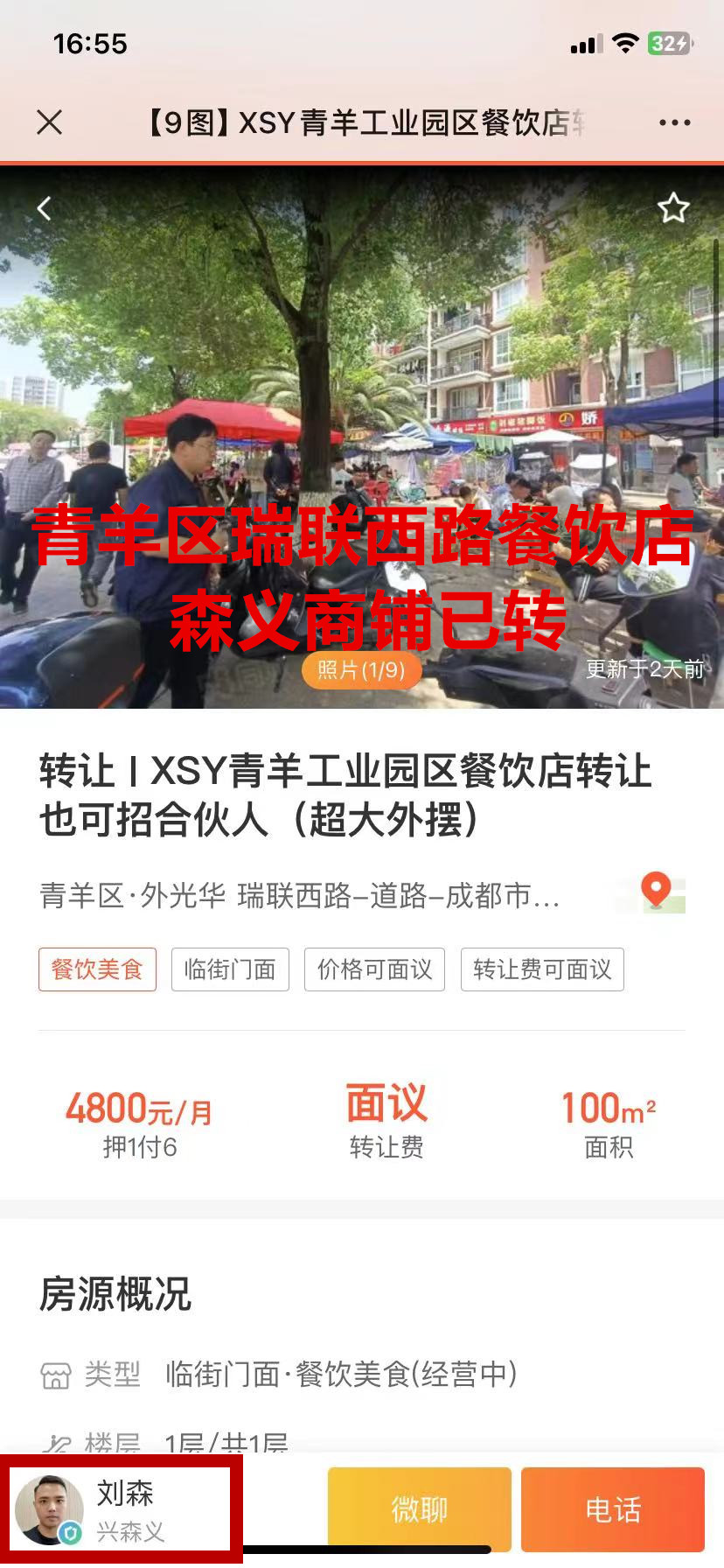Tap the back arrow over the photo
The width and height of the screenshot is (724, 1568).
pyautogui.click(x=45, y=208)
